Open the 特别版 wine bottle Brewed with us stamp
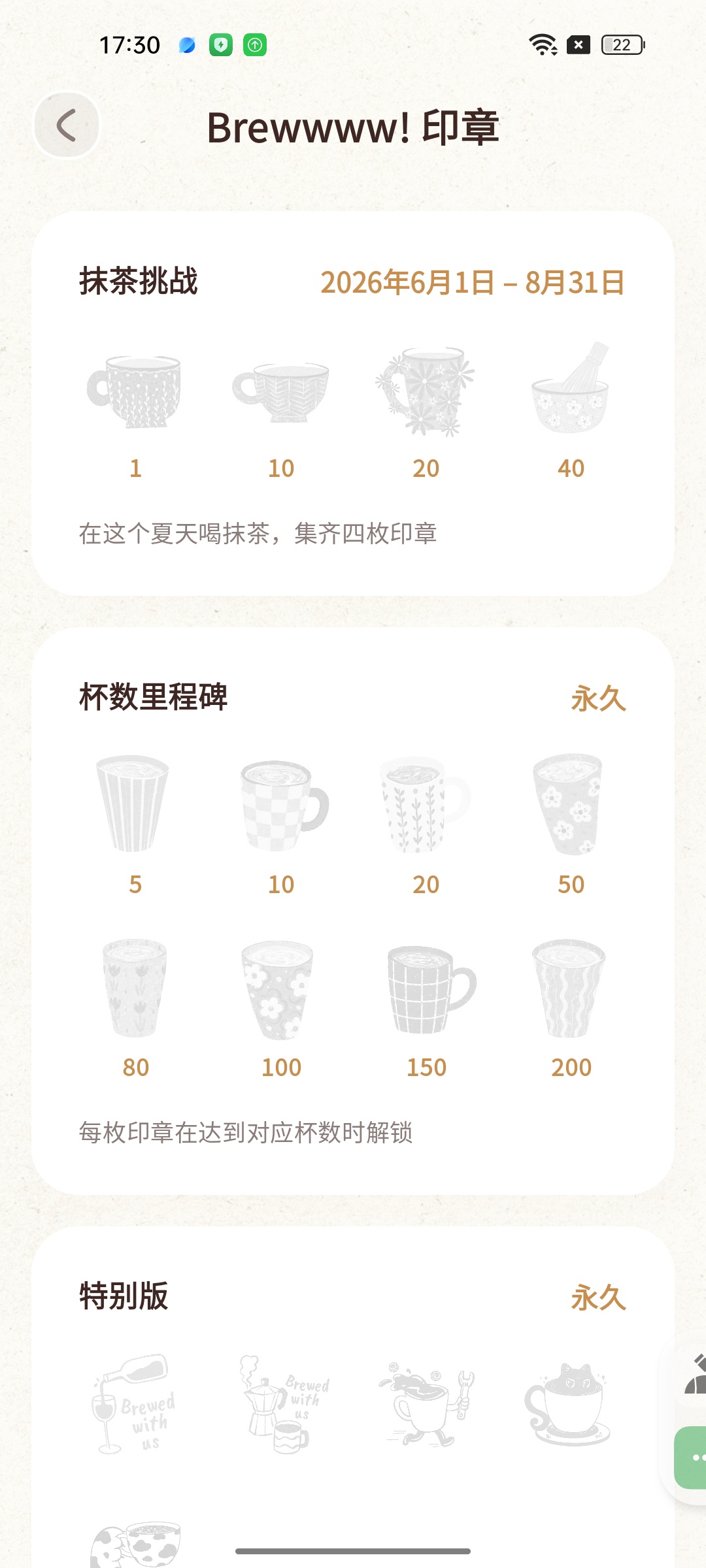Viewport: 706px width, 1568px height. coord(135,1403)
